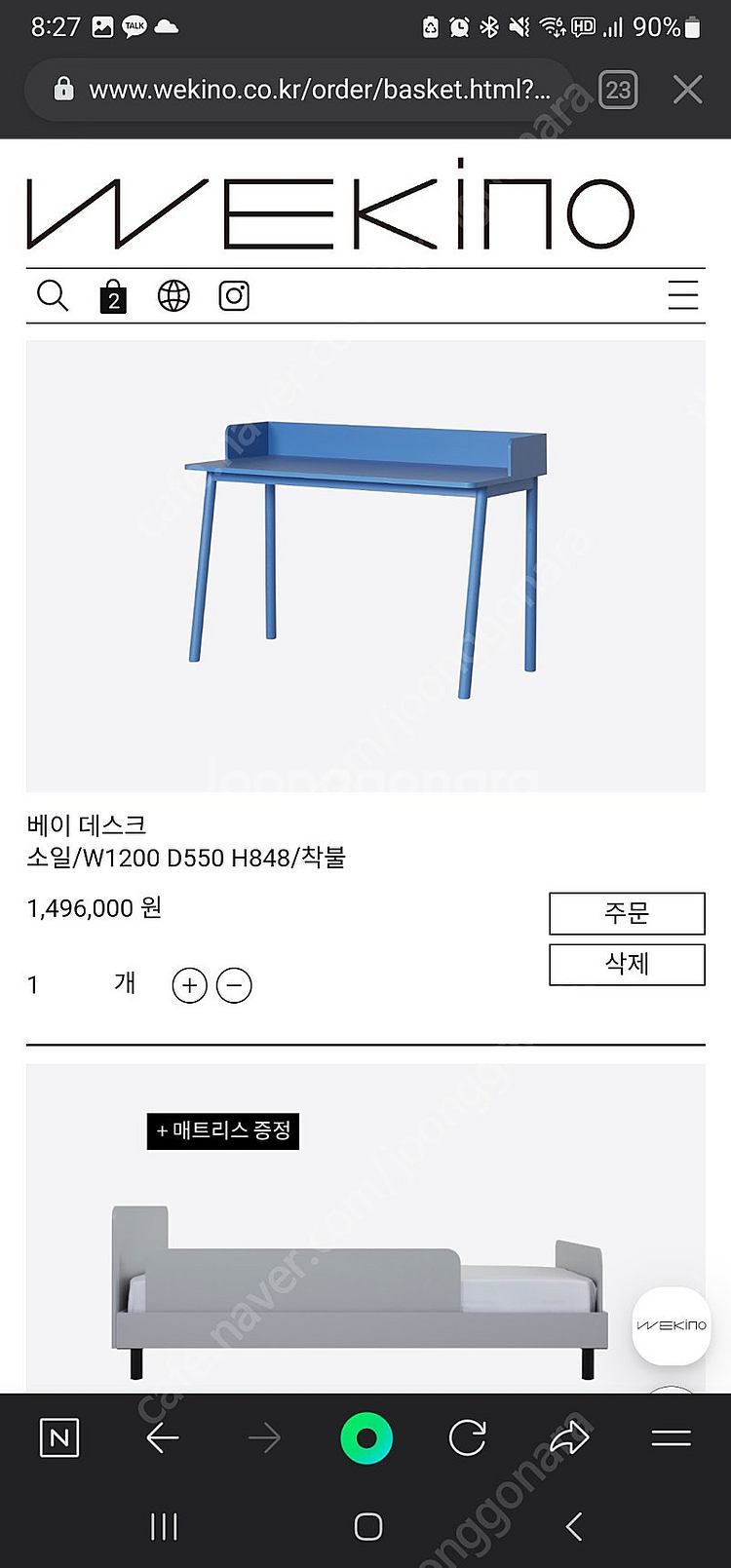Close the browser page with X
731x1568 pixels.
pos(687,90)
